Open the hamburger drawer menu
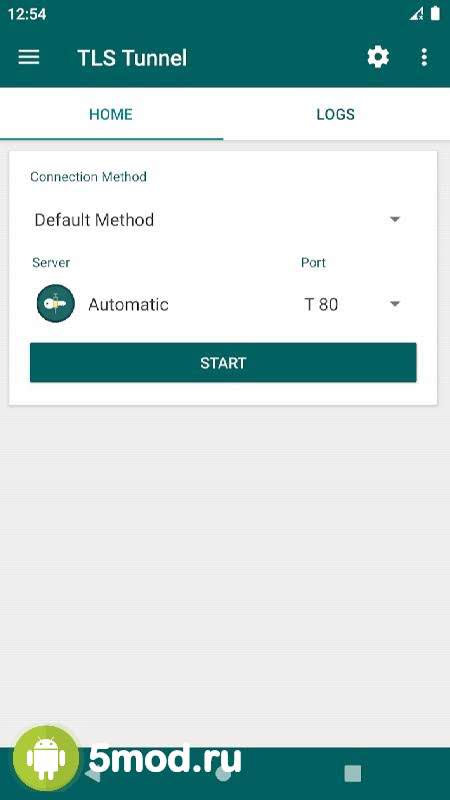The image size is (450, 800). [x=29, y=57]
